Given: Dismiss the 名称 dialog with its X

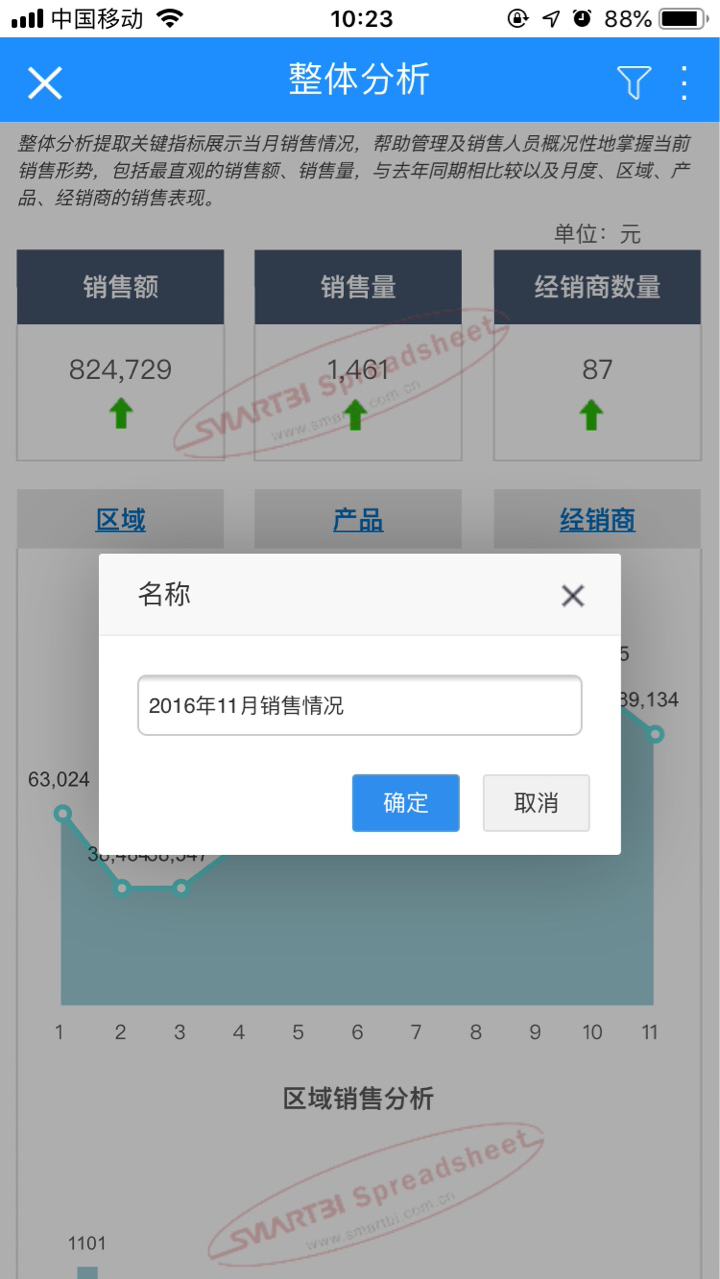Looking at the screenshot, I should 572,596.
